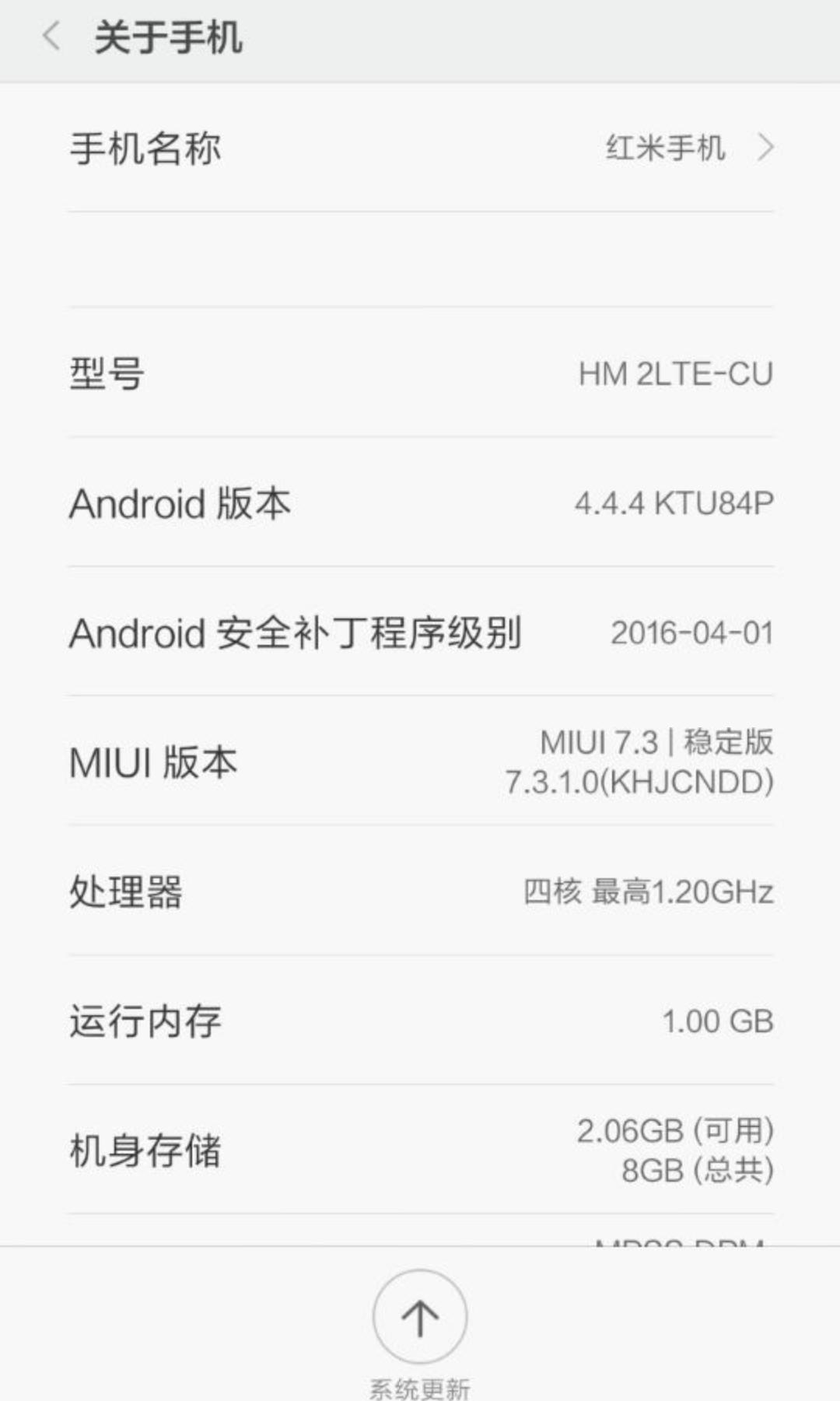Tap the 4.4.4 KTU84P version value
Screen dimensions: 840x1401
pyautogui.click(x=675, y=503)
